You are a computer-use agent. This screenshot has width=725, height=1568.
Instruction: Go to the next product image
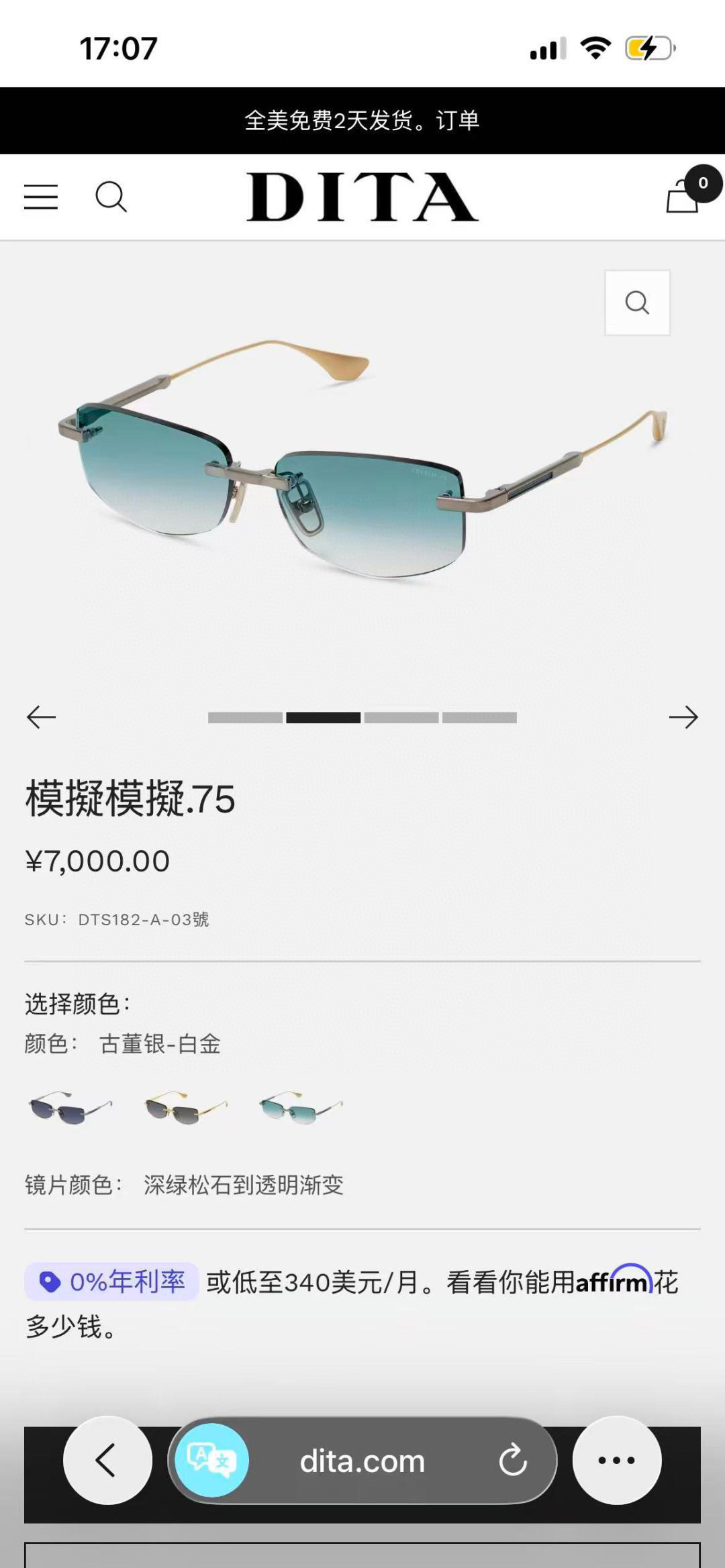coord(683,717)
